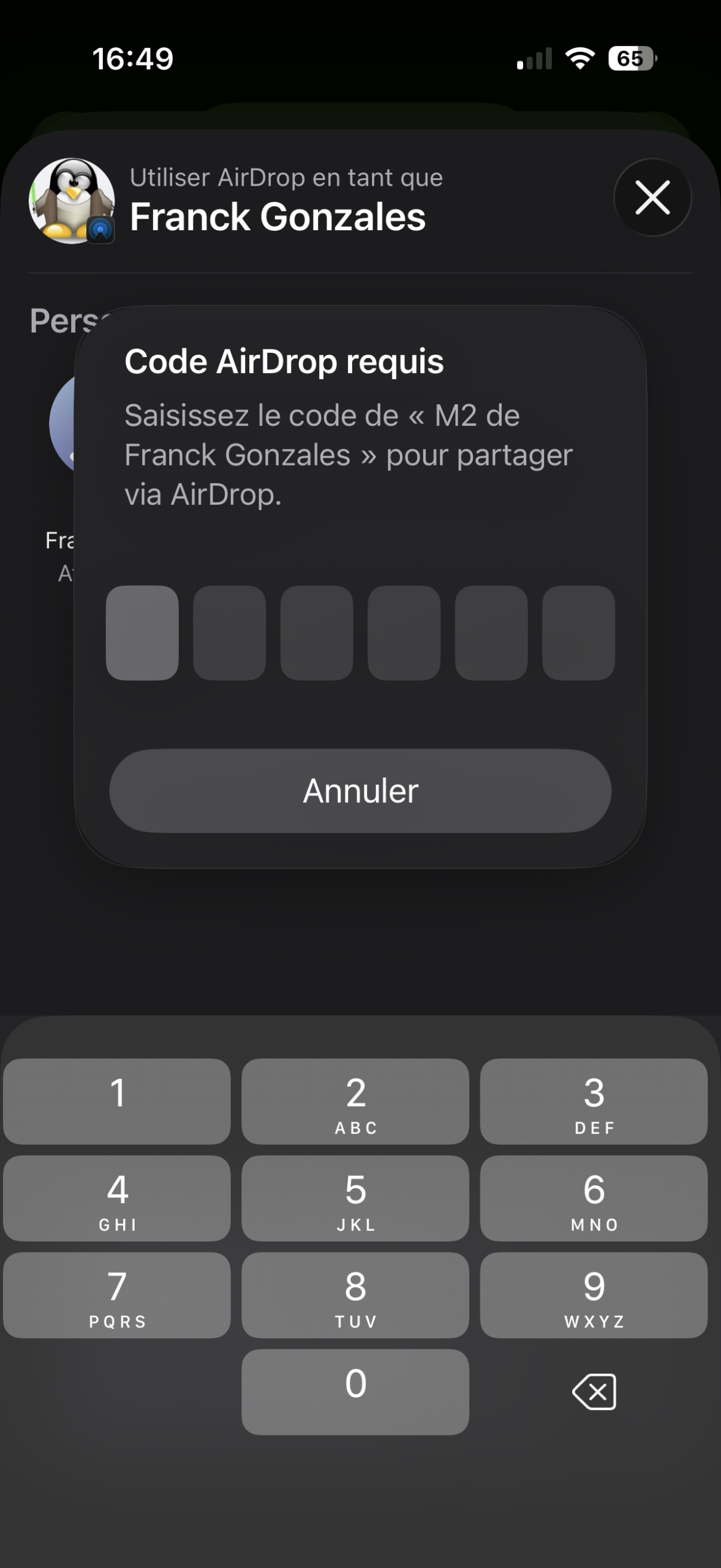Enter digit 1 on the keypad
The image size is (721, 1568).
coord(117,1101)
